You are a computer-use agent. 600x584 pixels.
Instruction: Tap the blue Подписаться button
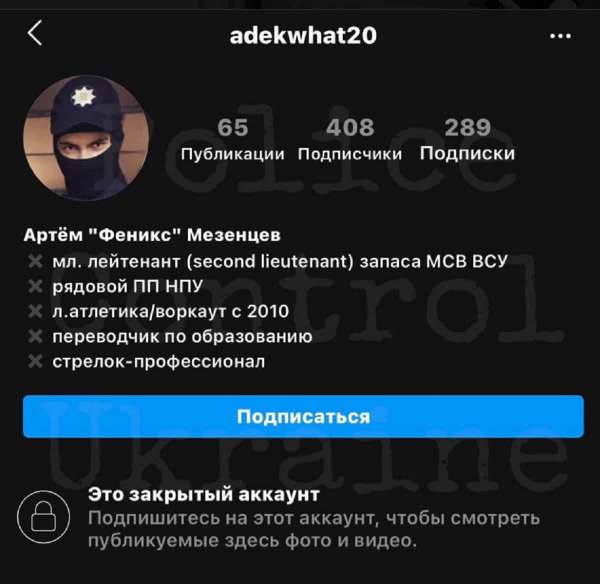[x=303, y=416]
